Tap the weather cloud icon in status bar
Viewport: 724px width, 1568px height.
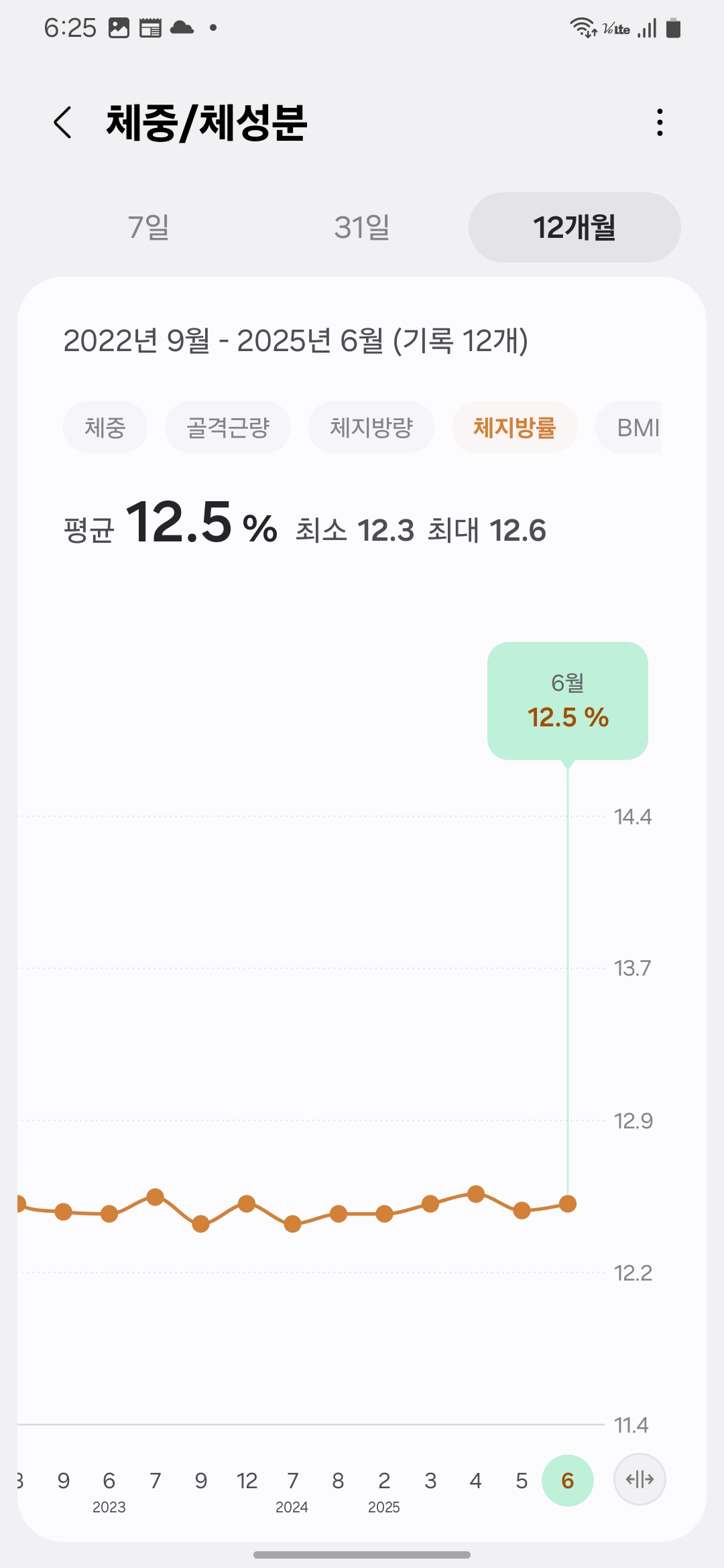pos(182,27)
